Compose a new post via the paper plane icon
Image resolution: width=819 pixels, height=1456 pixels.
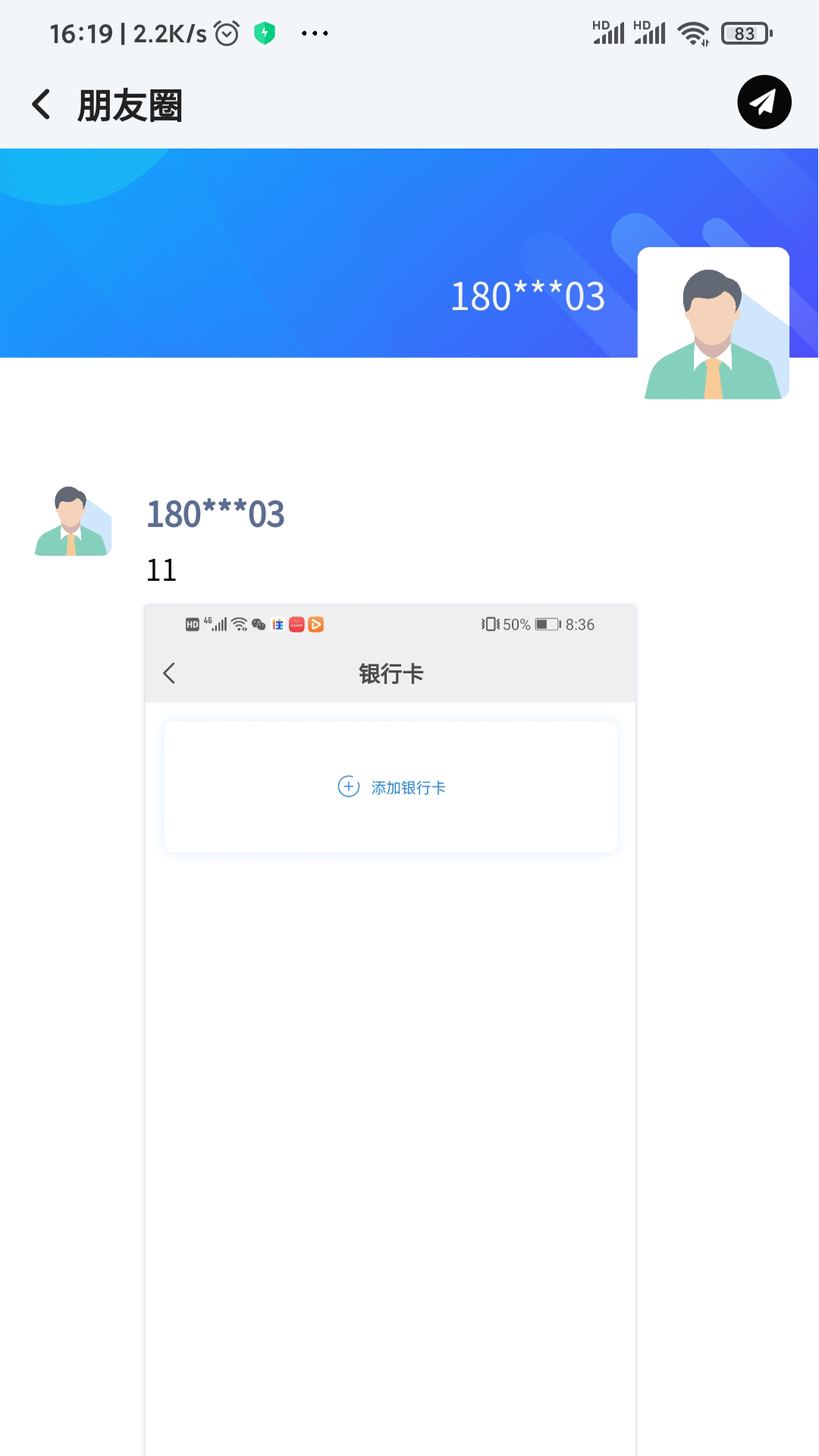[764, 102]
